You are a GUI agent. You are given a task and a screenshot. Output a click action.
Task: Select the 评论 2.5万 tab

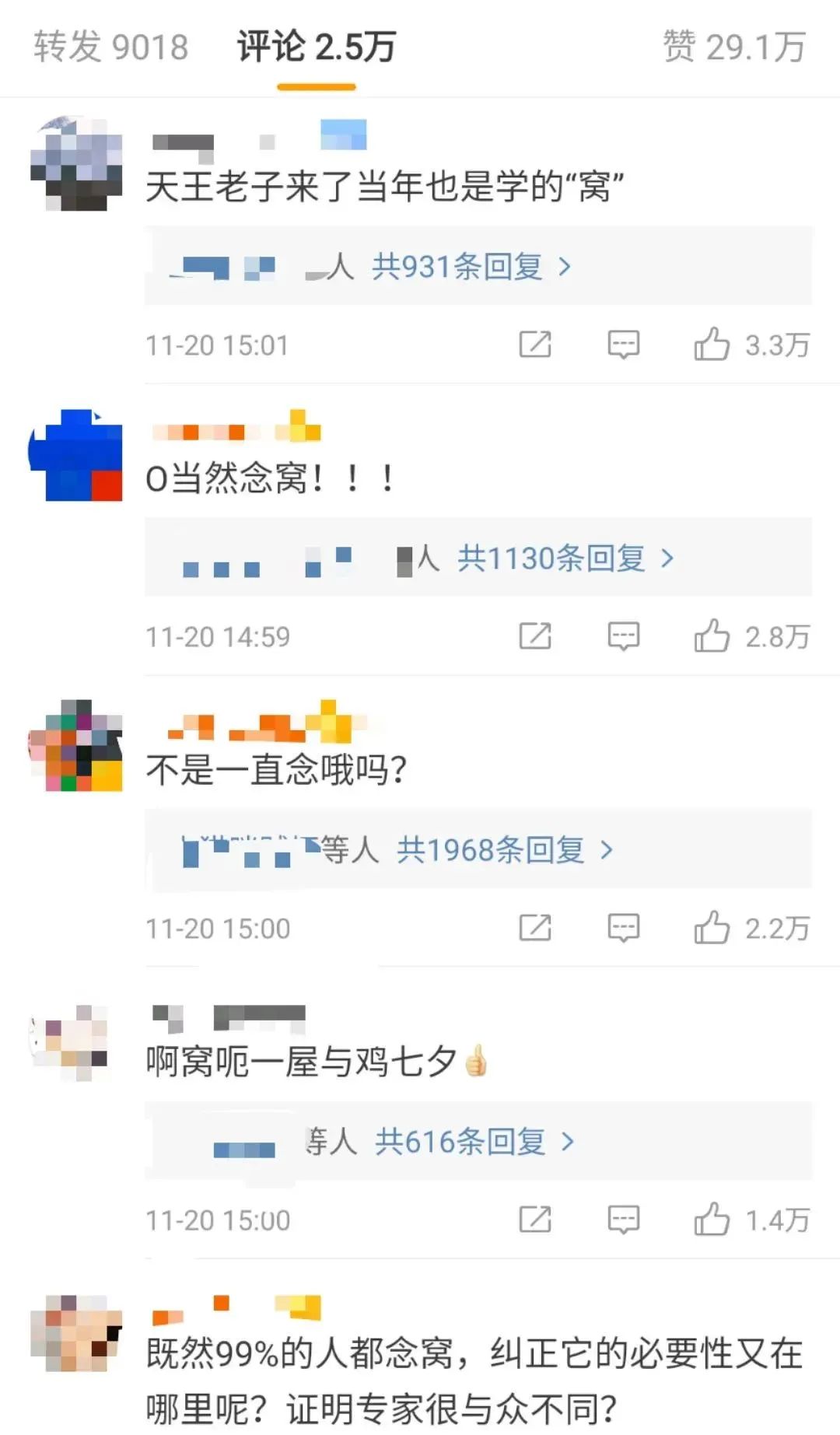[317, 47]
